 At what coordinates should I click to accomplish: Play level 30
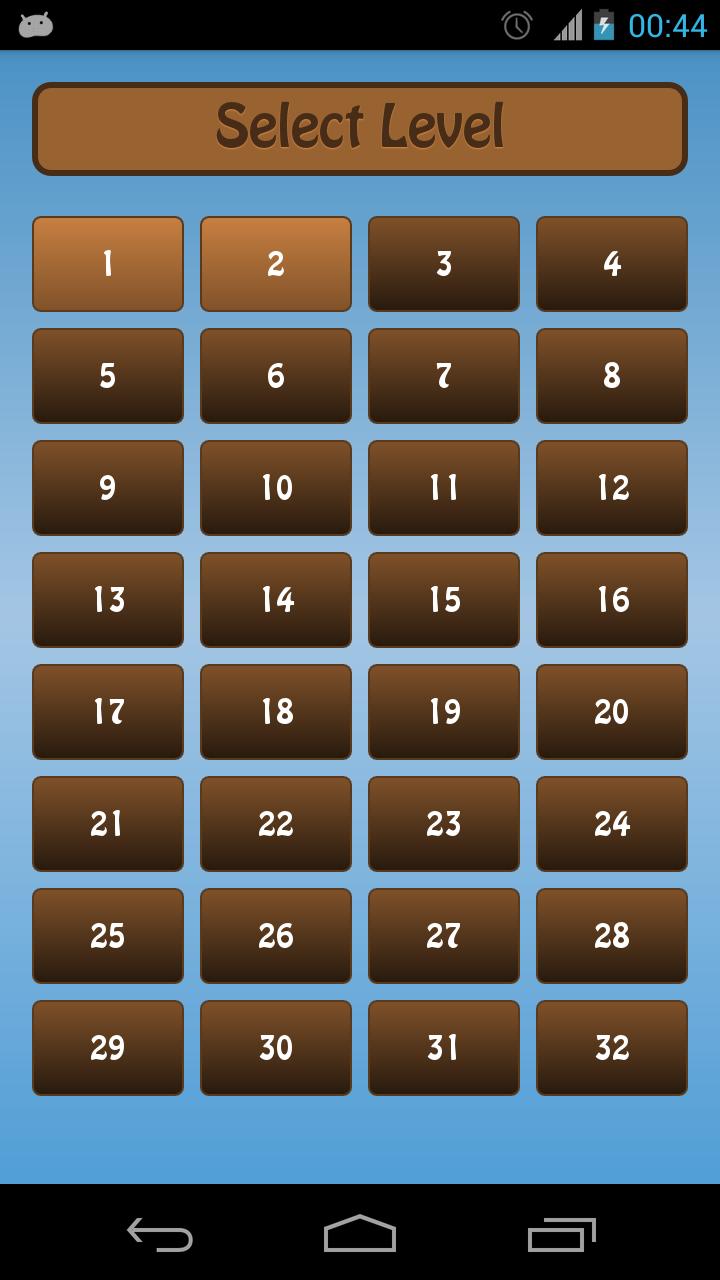pyautogui.click(x=276, y=1048)
